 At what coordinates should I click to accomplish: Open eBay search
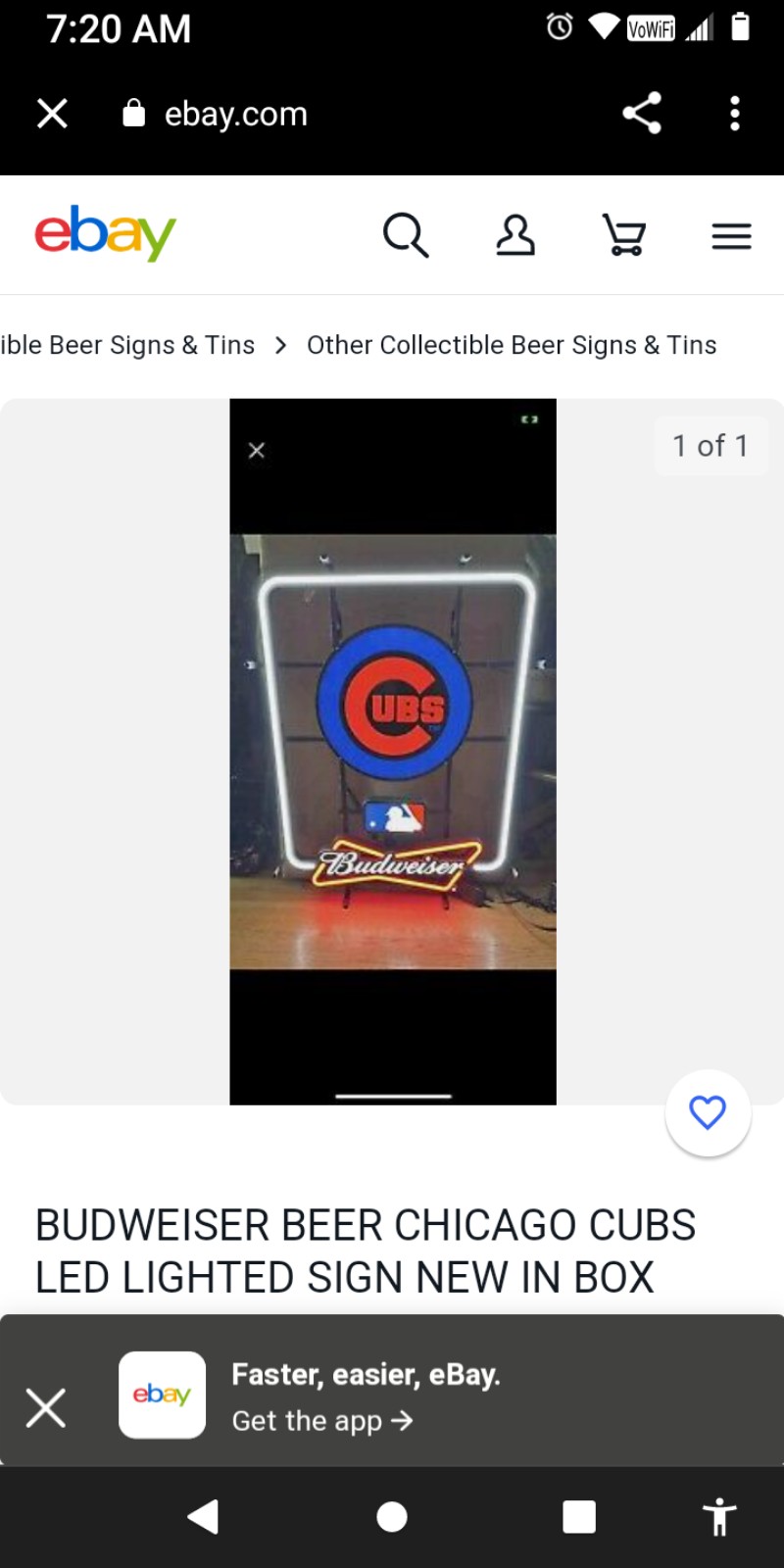[406, 235]
